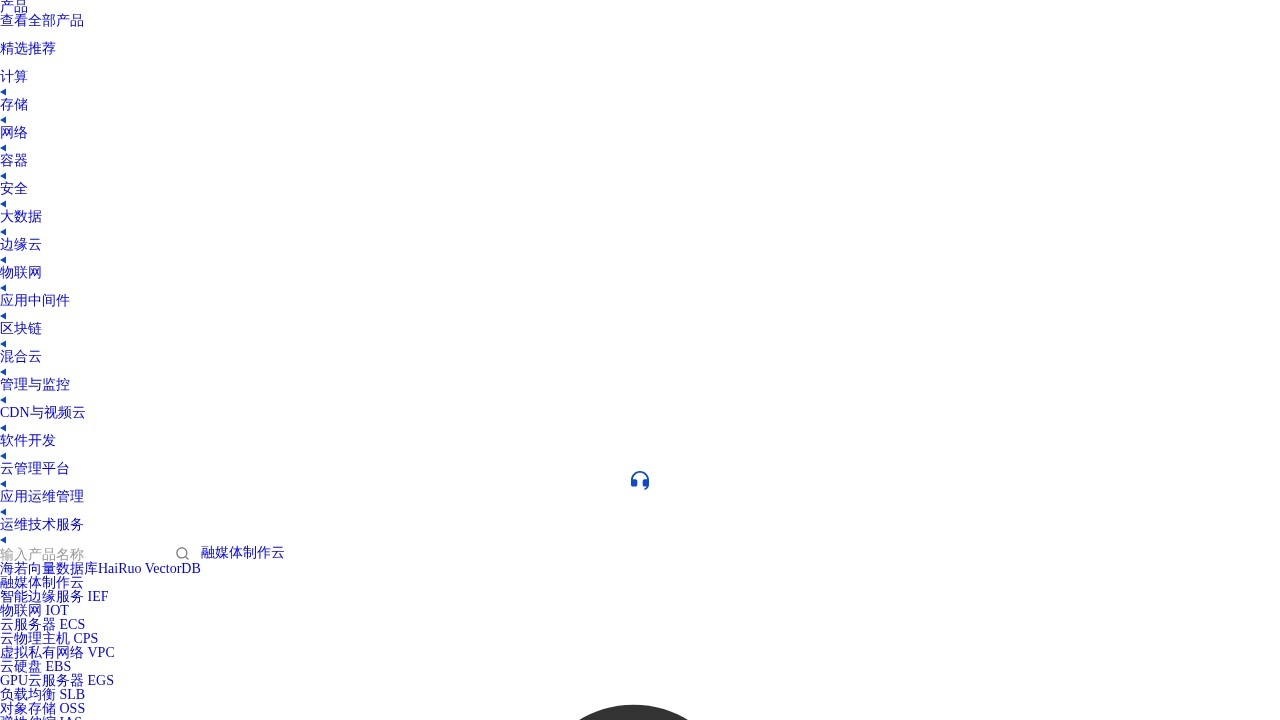Screen dimensions: 1280x720
Task: Open 区块链 products
Action: 21,329
